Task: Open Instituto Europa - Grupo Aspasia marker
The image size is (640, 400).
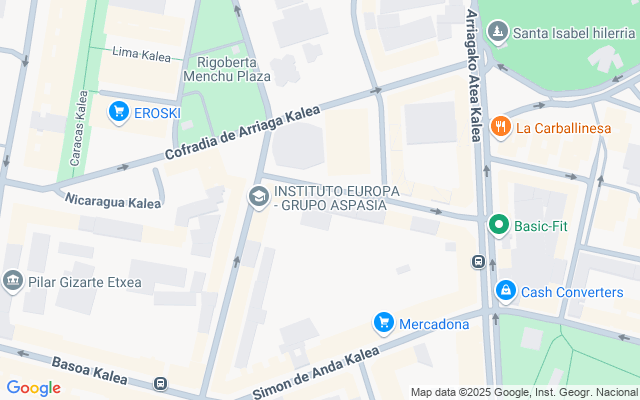Action: click(259, 197)
